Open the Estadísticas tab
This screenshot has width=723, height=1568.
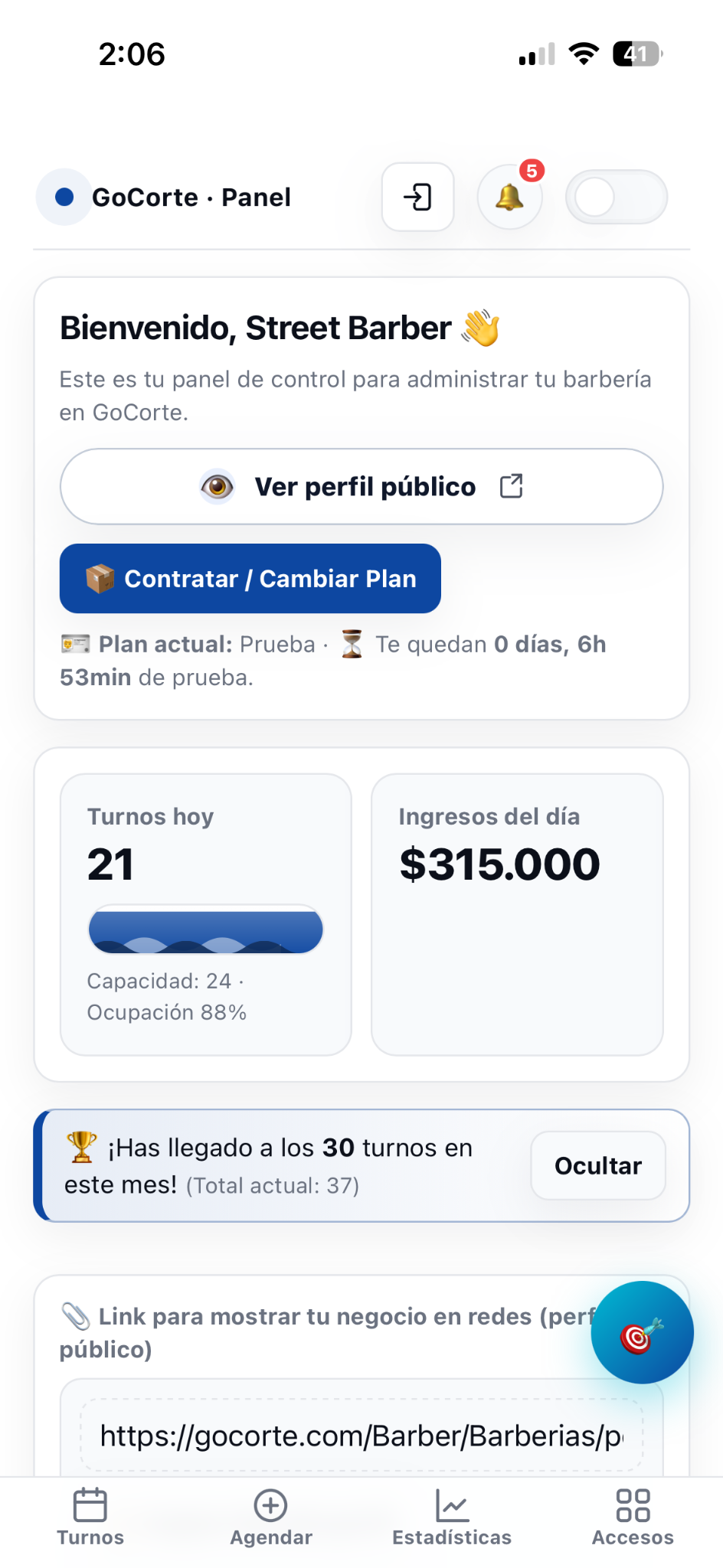click(x=452, y=1517)
